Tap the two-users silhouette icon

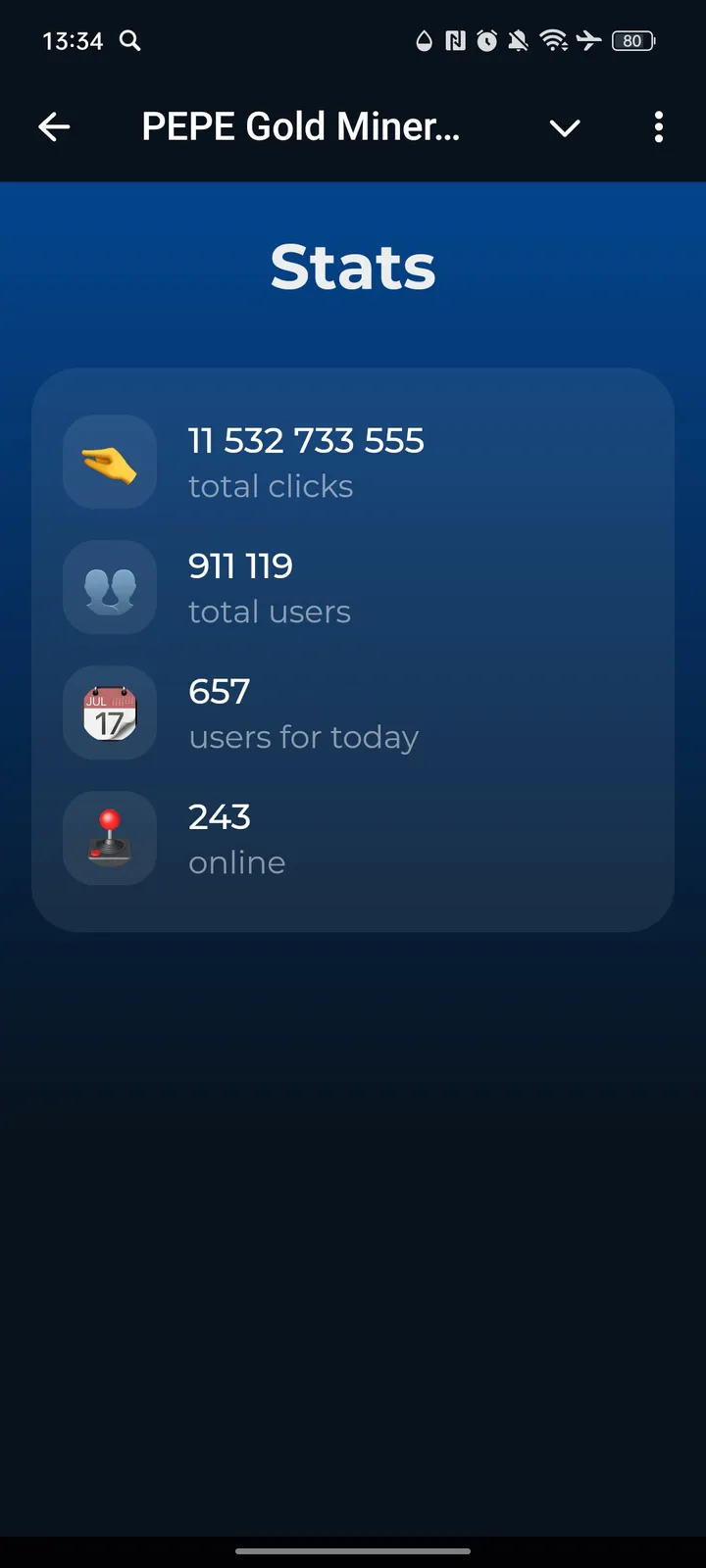coord(110,588)
